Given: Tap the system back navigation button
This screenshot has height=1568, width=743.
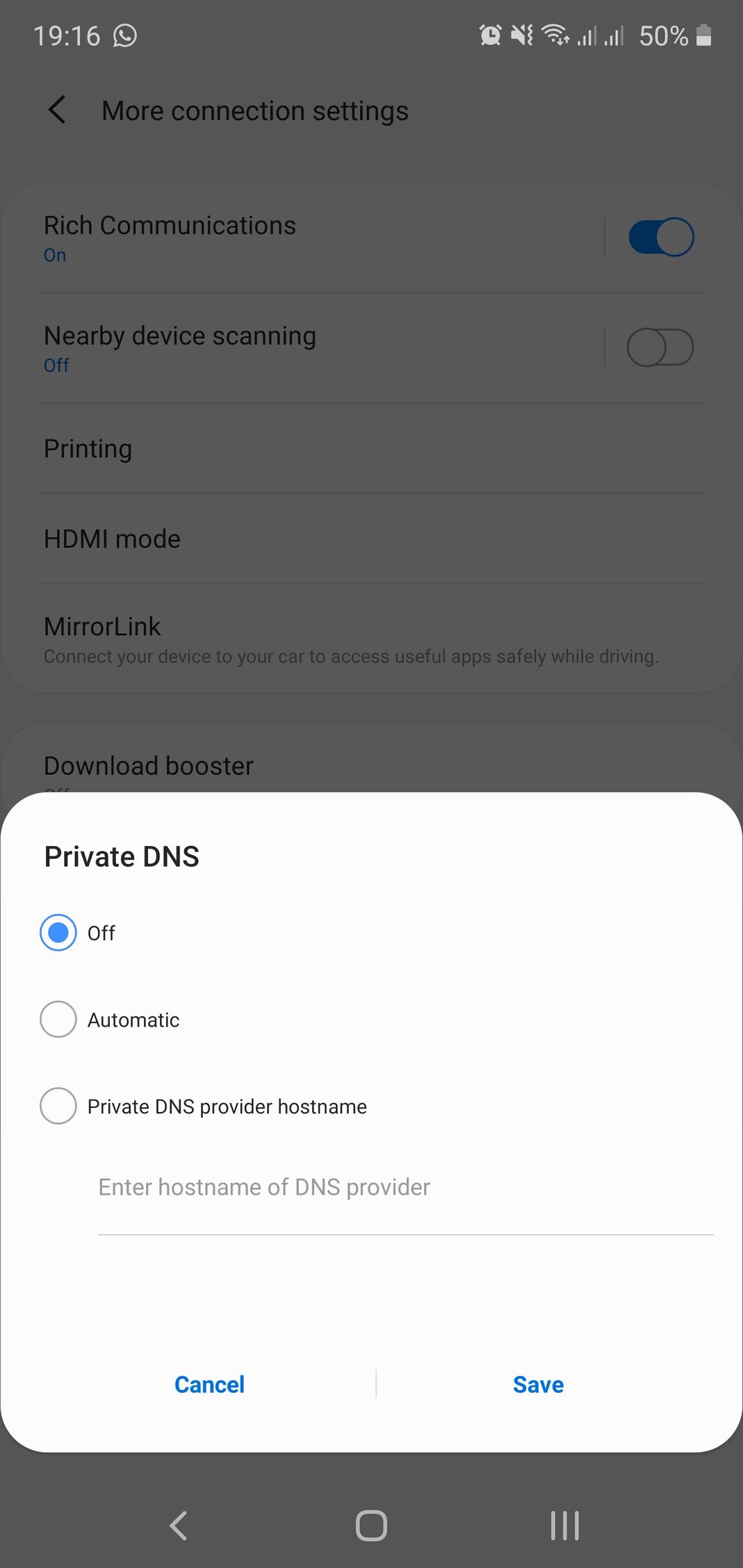Looking at the screenshot, I should 179,1526.
